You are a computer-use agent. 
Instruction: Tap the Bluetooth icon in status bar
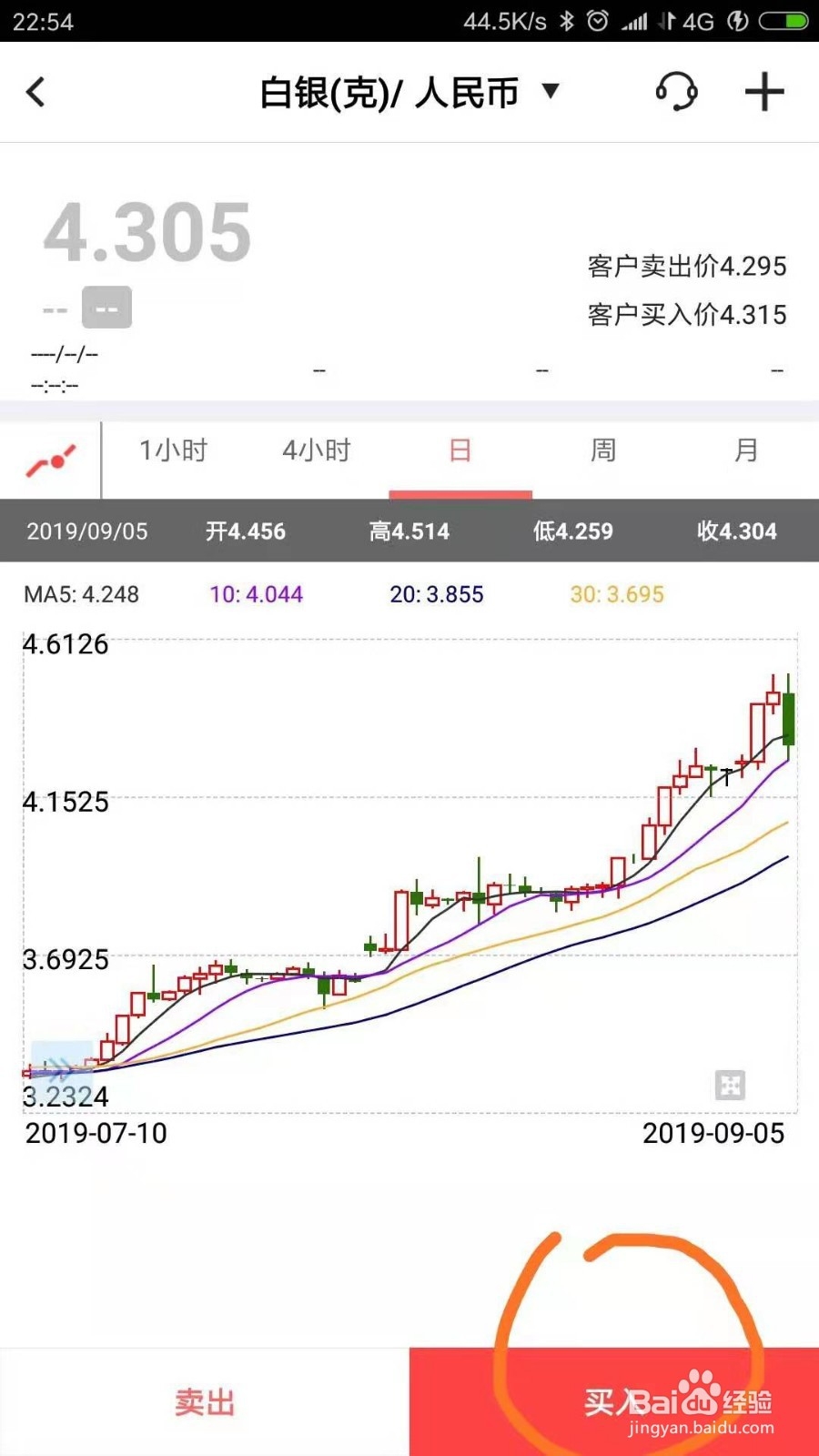click(x=566, y=20)
